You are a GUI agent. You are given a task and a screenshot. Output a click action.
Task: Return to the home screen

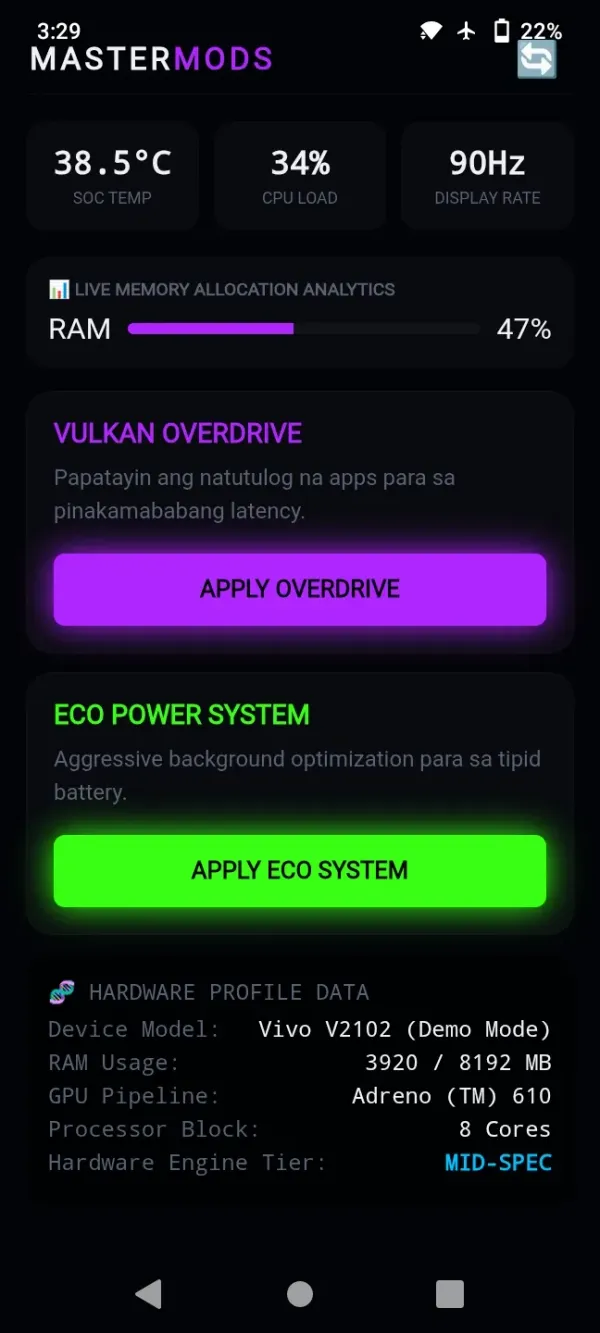tap(300, 1294)
